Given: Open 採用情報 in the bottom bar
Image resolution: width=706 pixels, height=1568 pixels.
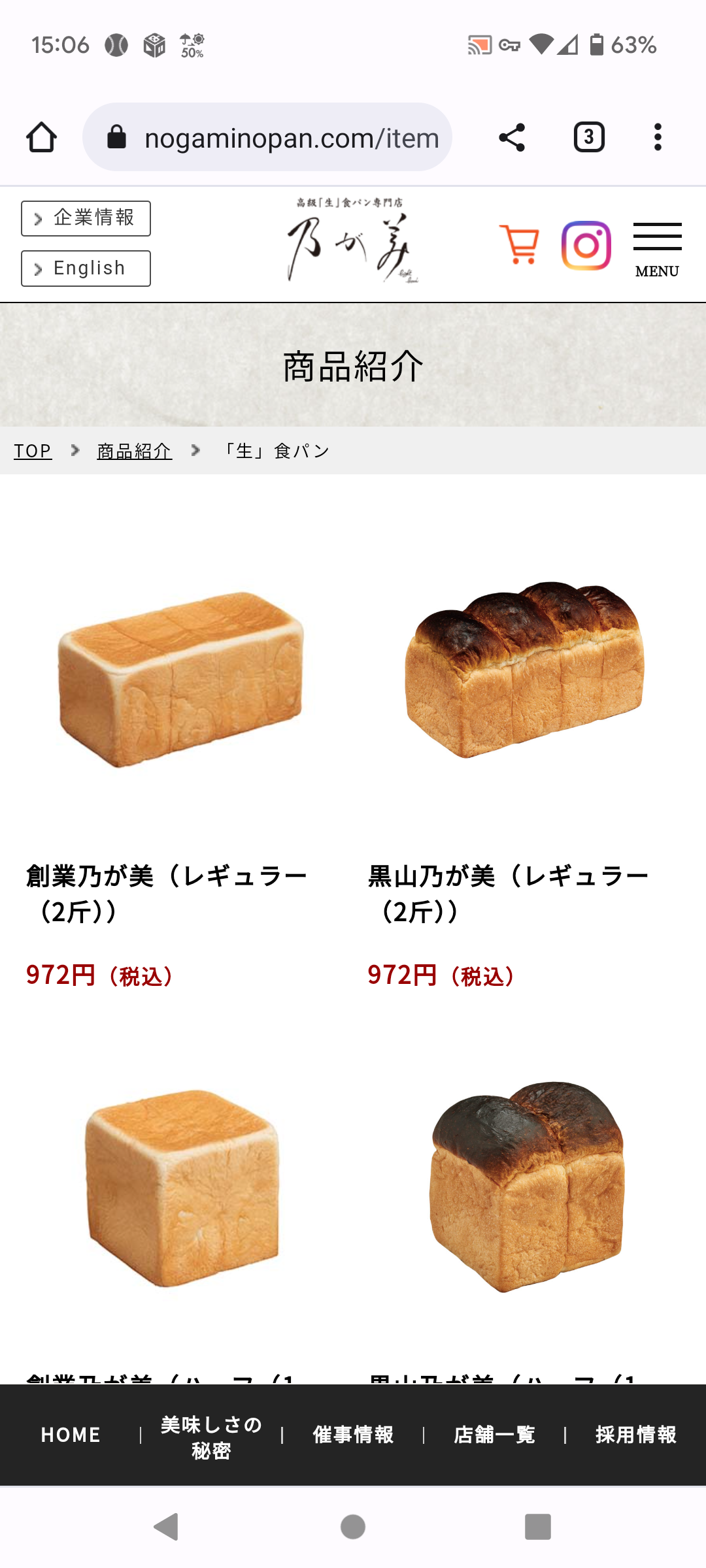Looking at the screenshot, I should (635, 1435).
